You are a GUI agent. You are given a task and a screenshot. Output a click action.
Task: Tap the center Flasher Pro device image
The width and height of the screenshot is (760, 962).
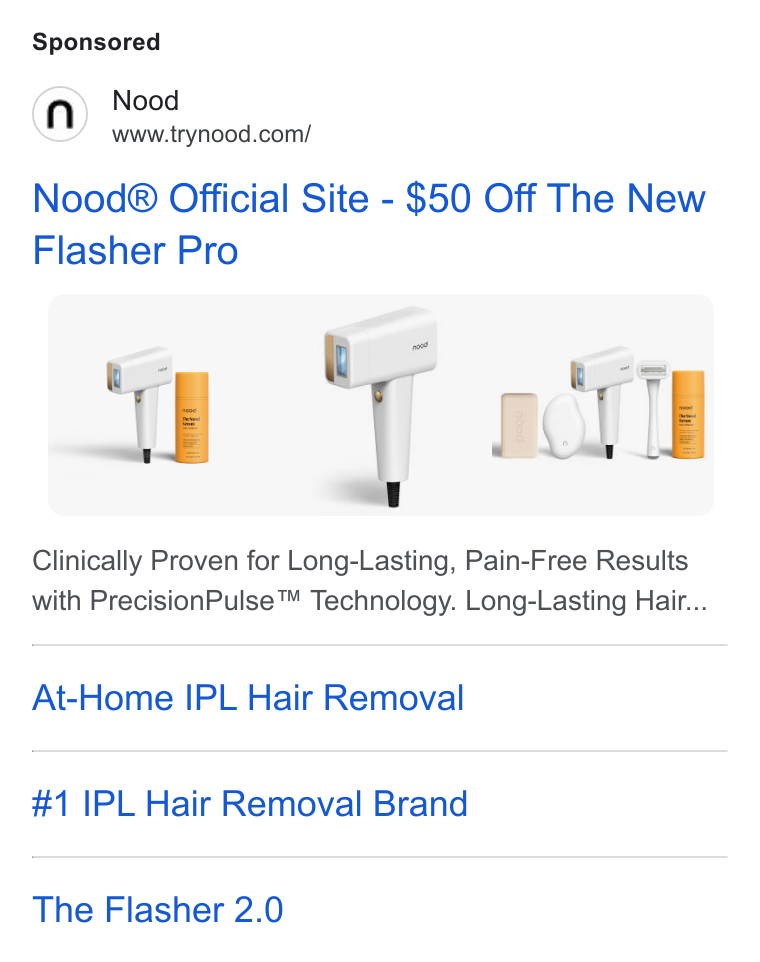tap(380, 404)
